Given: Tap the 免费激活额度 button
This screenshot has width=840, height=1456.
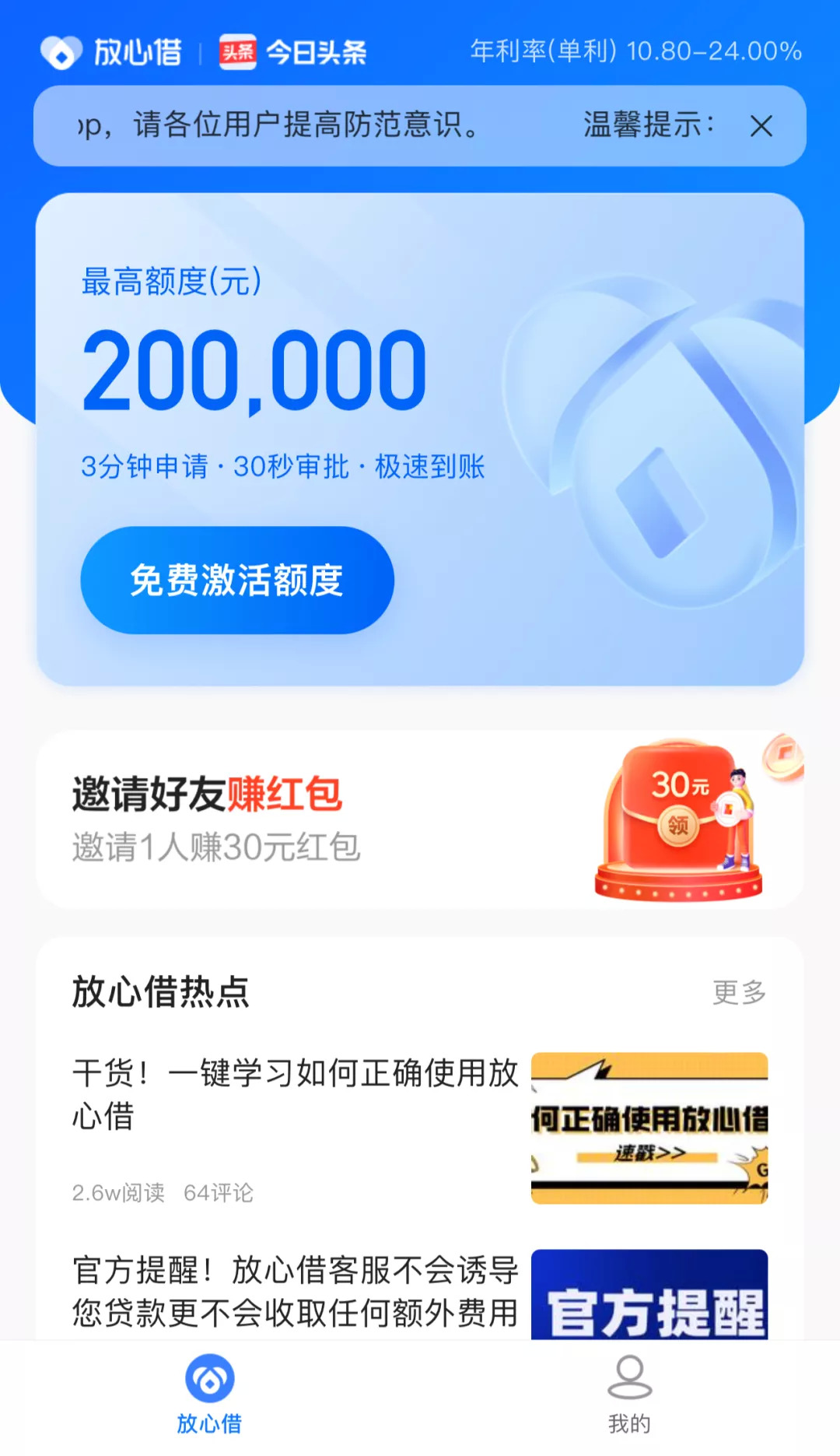Looking at the screenshot, I should pos(237,580).
